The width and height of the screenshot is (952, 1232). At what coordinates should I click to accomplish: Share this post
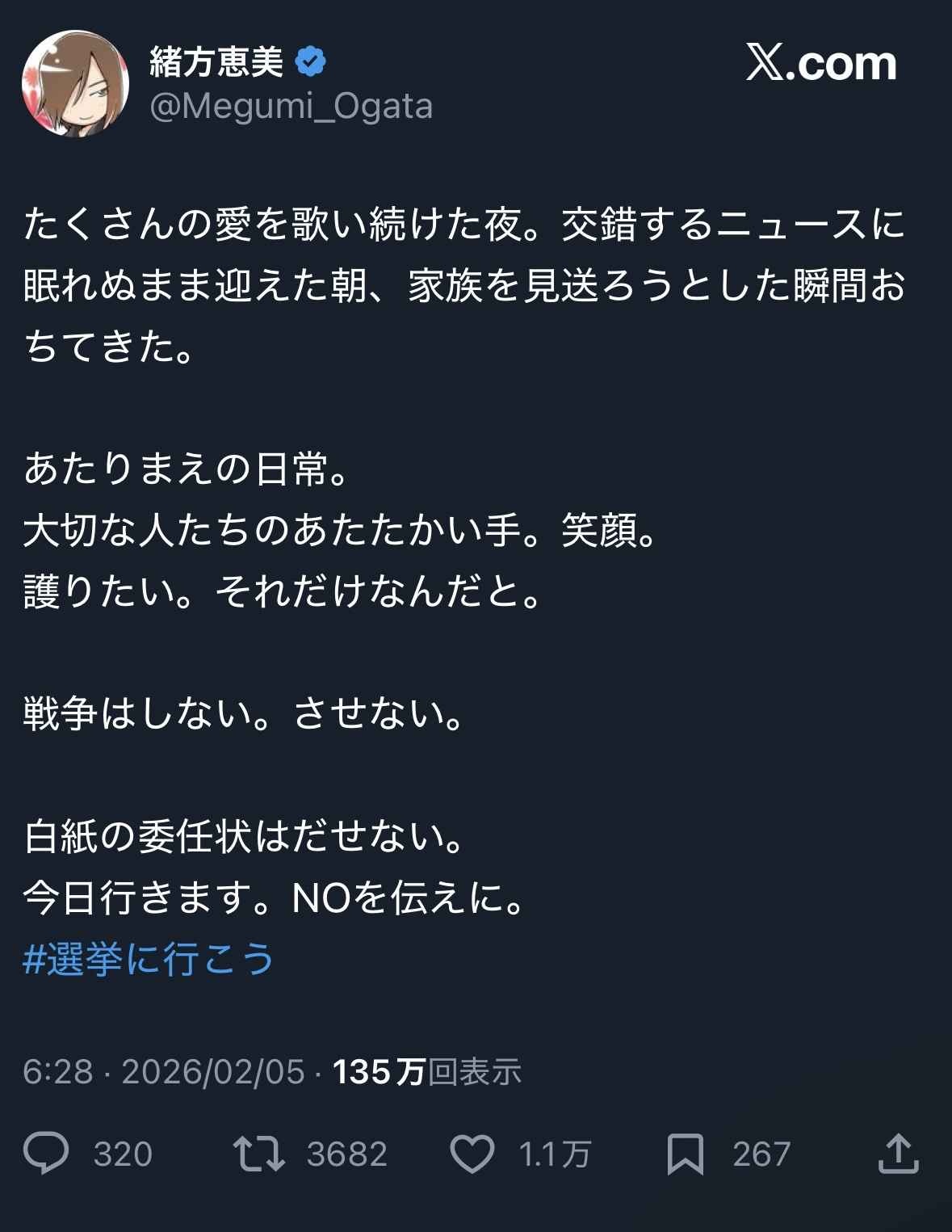click(x=898, y=1153)
